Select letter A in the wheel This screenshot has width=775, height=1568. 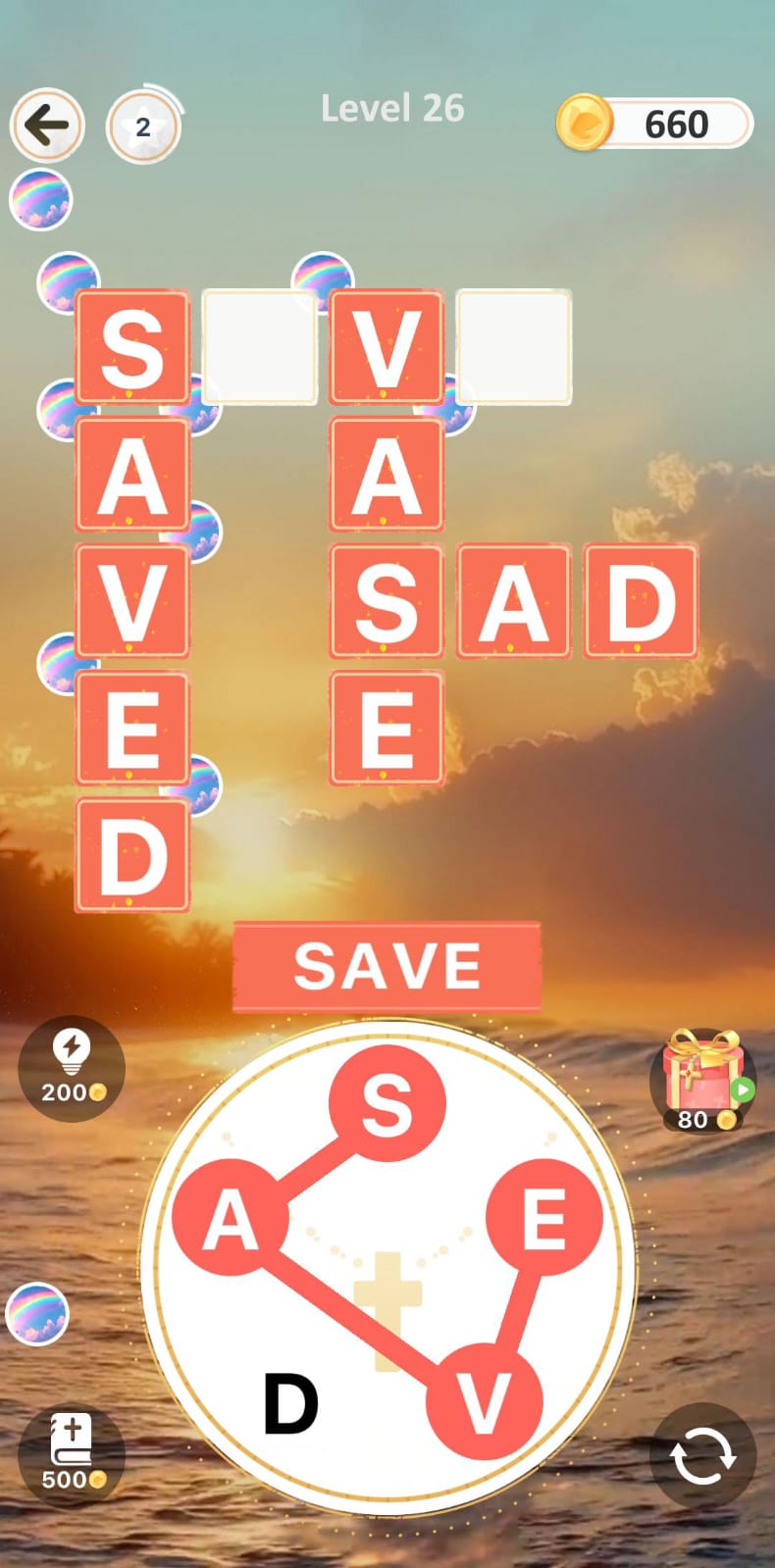coord(231,1219)
